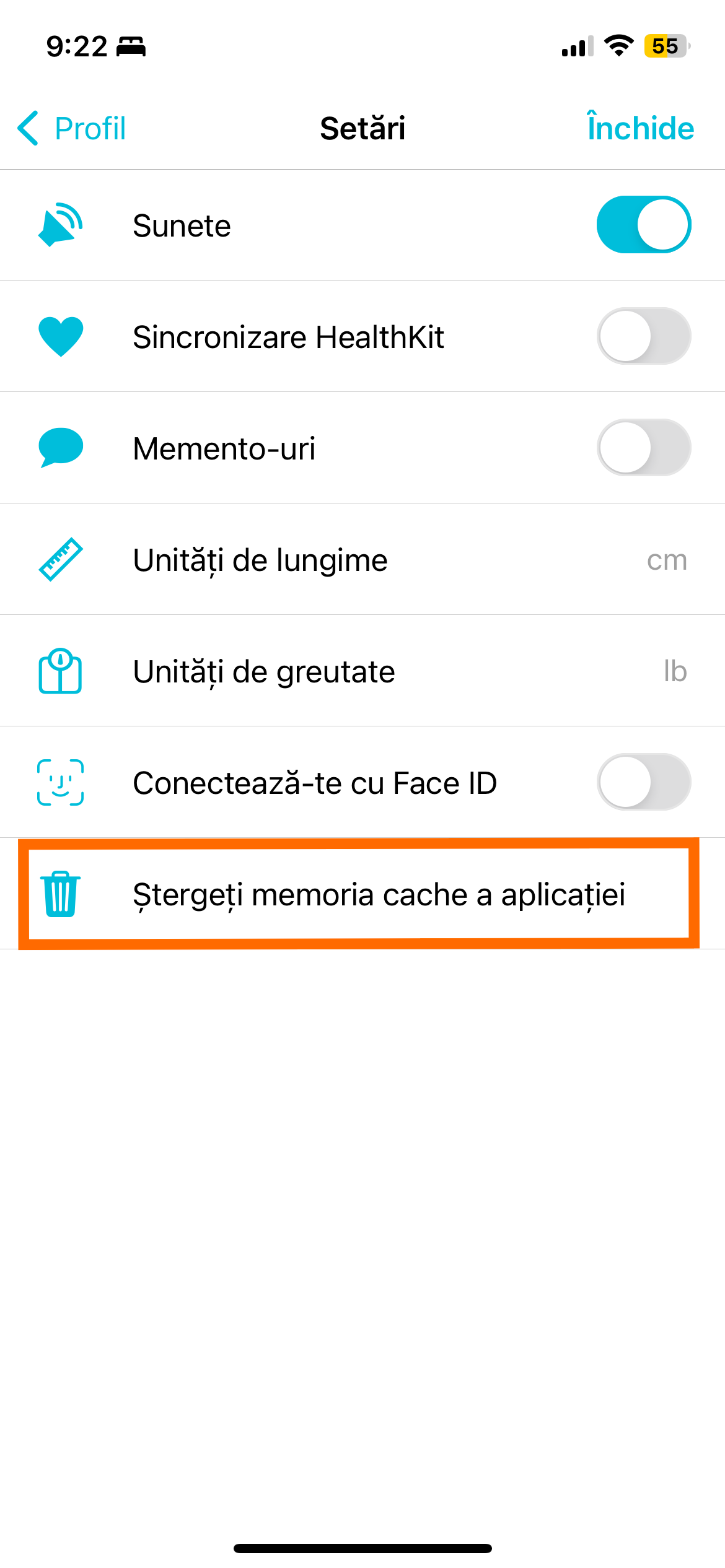Screen dimensions: 725x1568
Task: Tap Închide to close settings
Action: point(640,128)
